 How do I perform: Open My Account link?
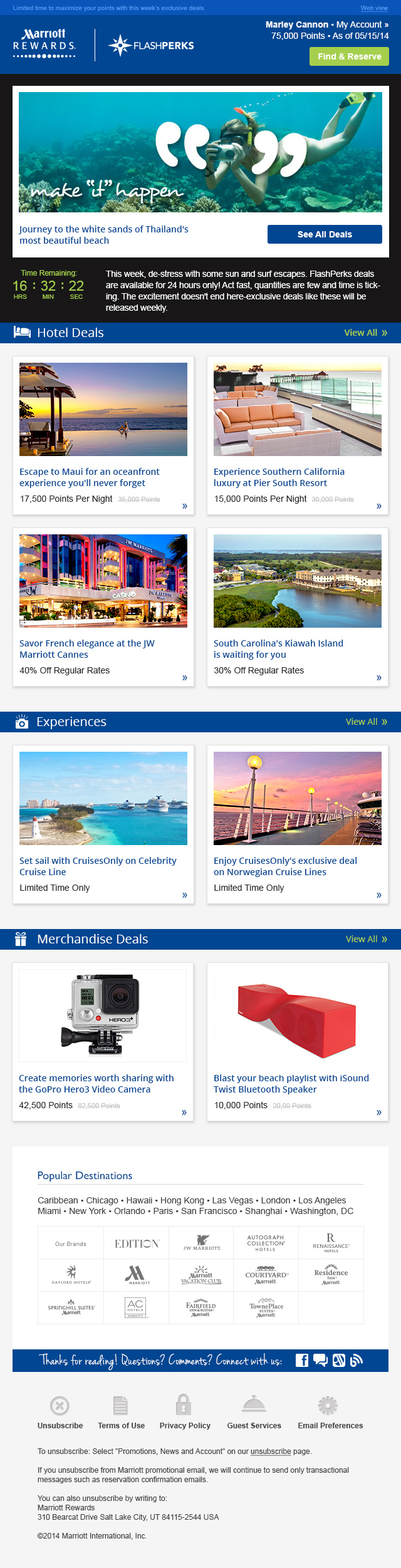coord(362,25)
